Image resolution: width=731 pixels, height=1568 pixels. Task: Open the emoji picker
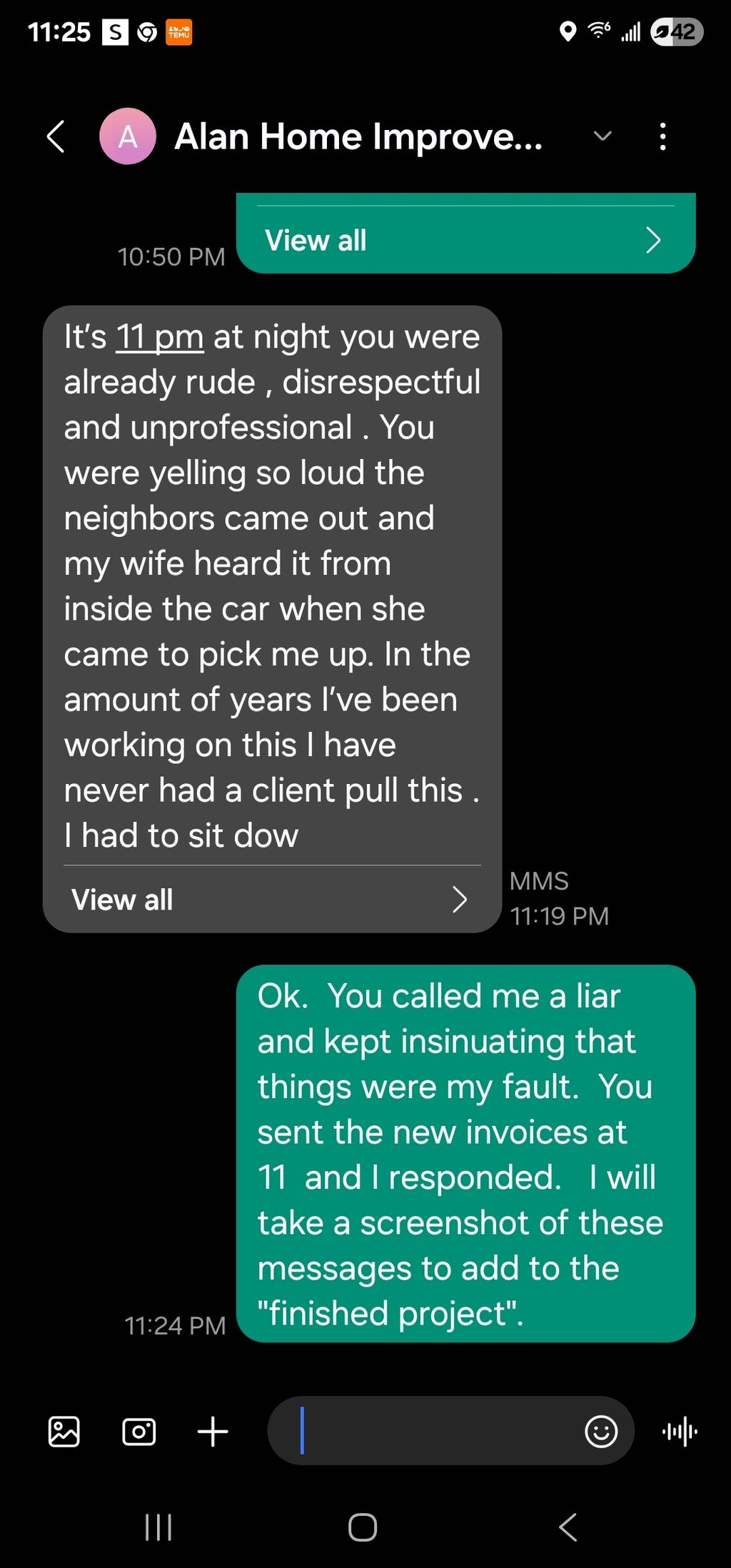(601, 1432)
